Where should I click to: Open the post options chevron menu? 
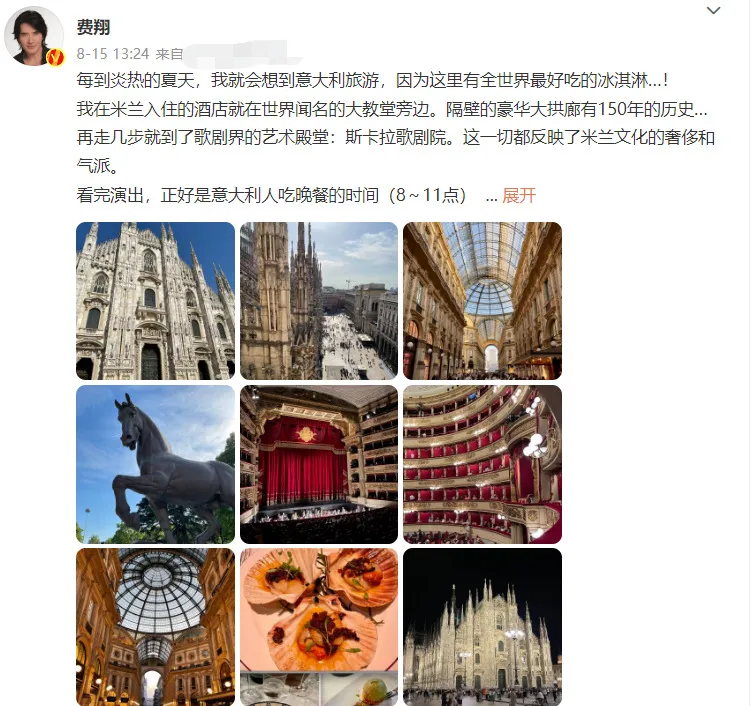point(713,11)
